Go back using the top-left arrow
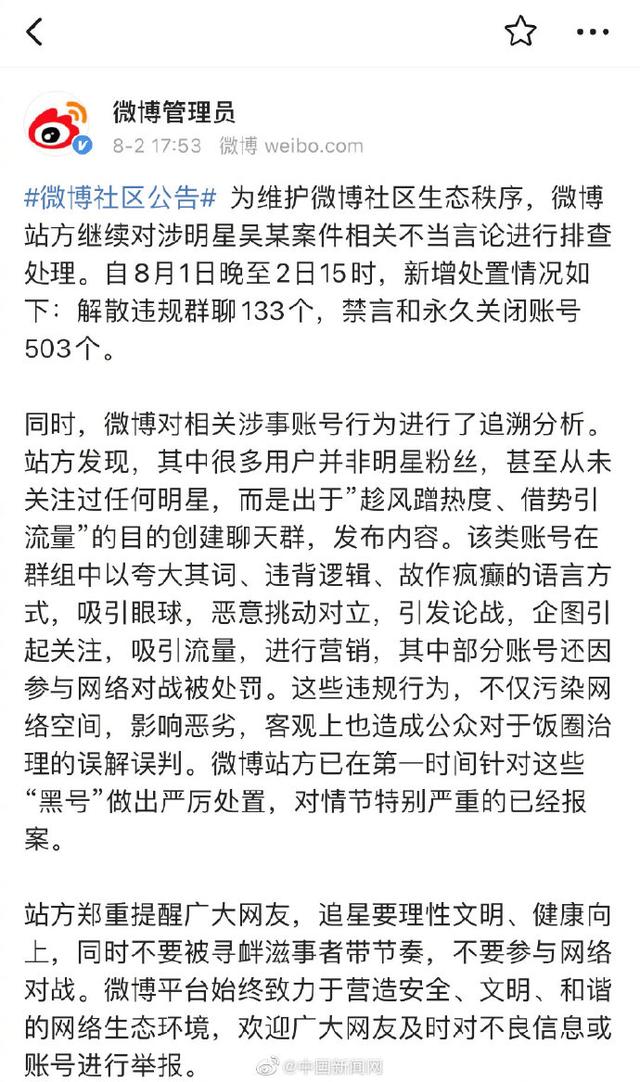 tap(35, 32)
